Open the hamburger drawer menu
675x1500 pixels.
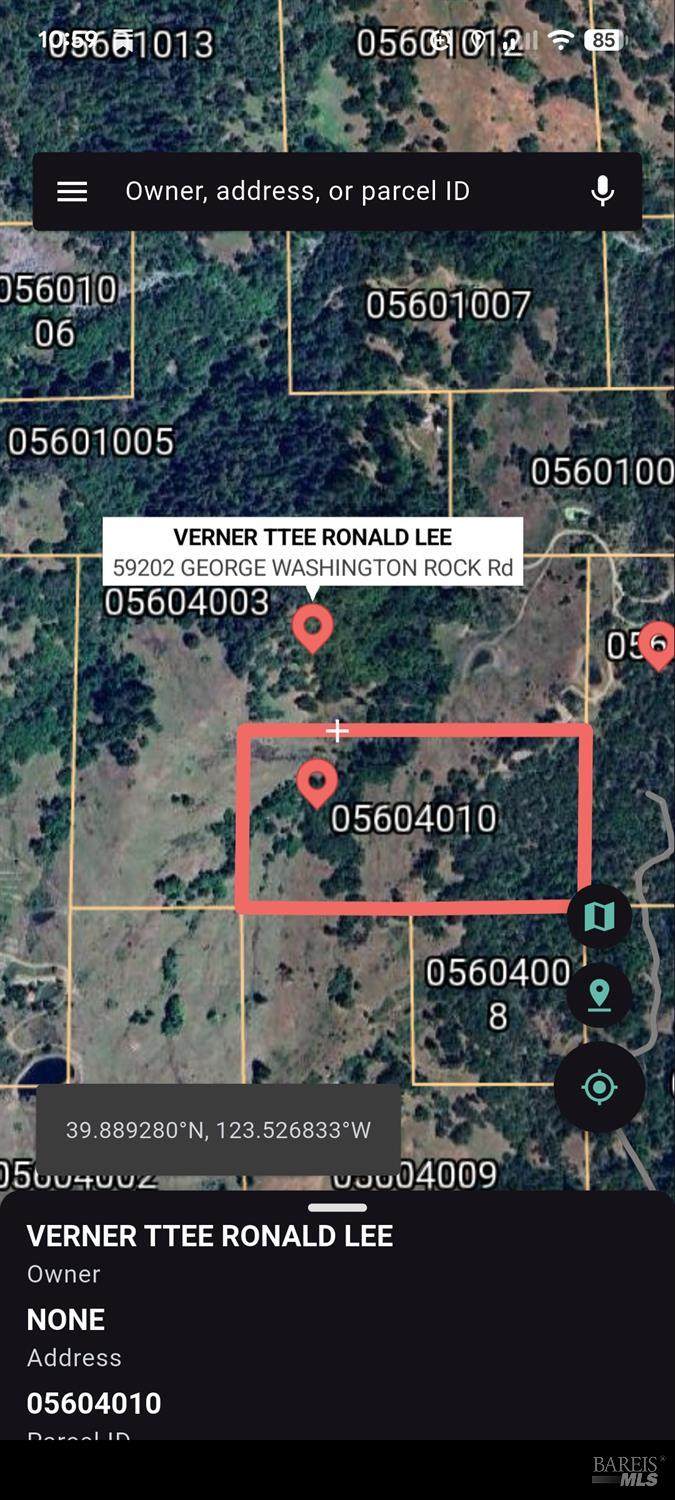(x=72, y=191)
